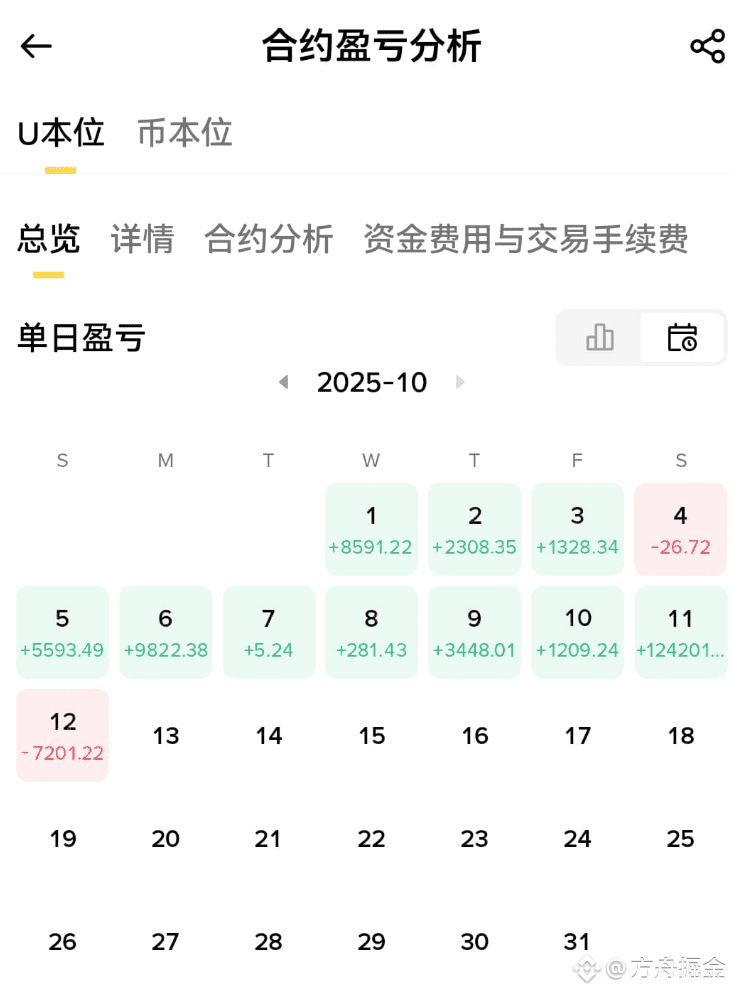This screenshot has height=994, width=734.
Task: Select the U本位 tab
Action: pos(61,132)
